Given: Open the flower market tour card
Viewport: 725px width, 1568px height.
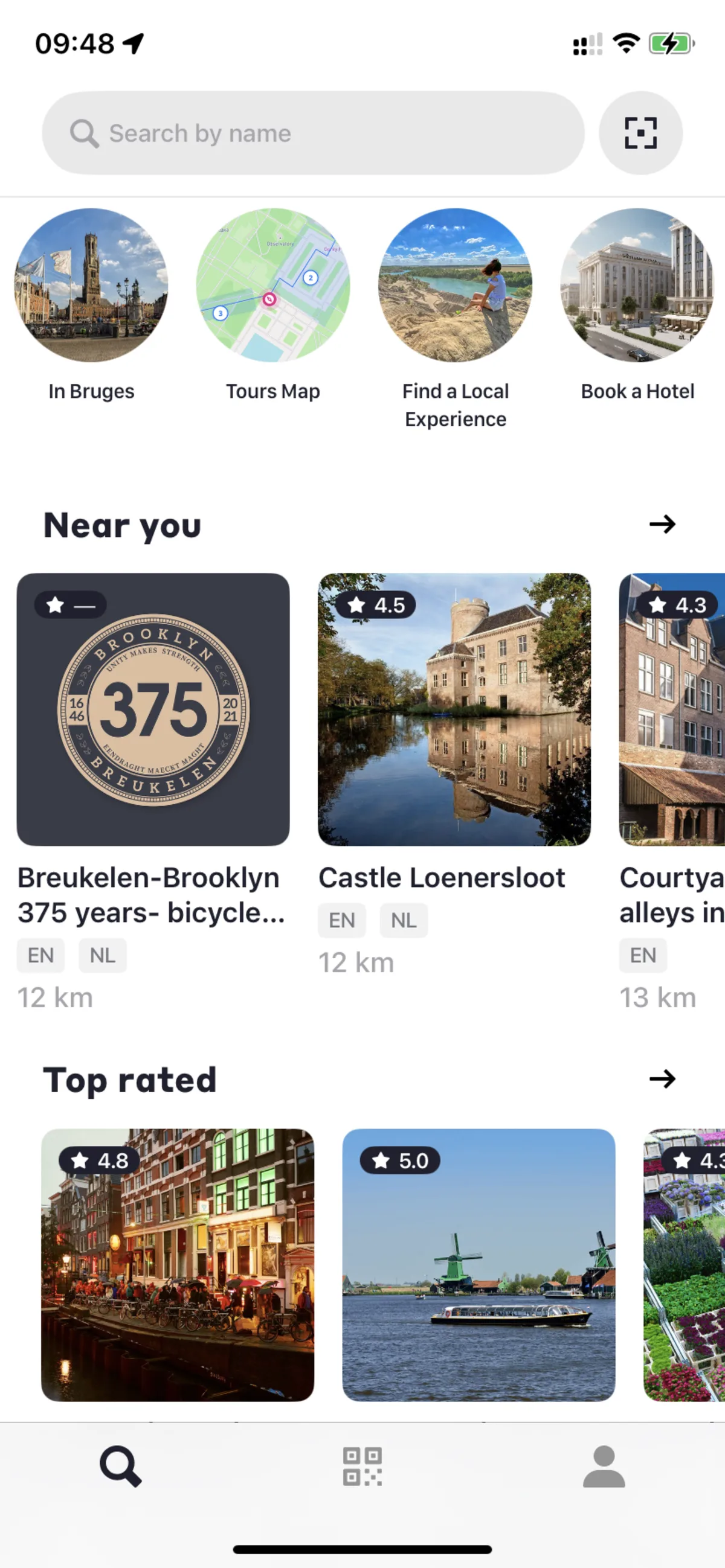Looking at the screenshot, I should (x=685, y=1265).
